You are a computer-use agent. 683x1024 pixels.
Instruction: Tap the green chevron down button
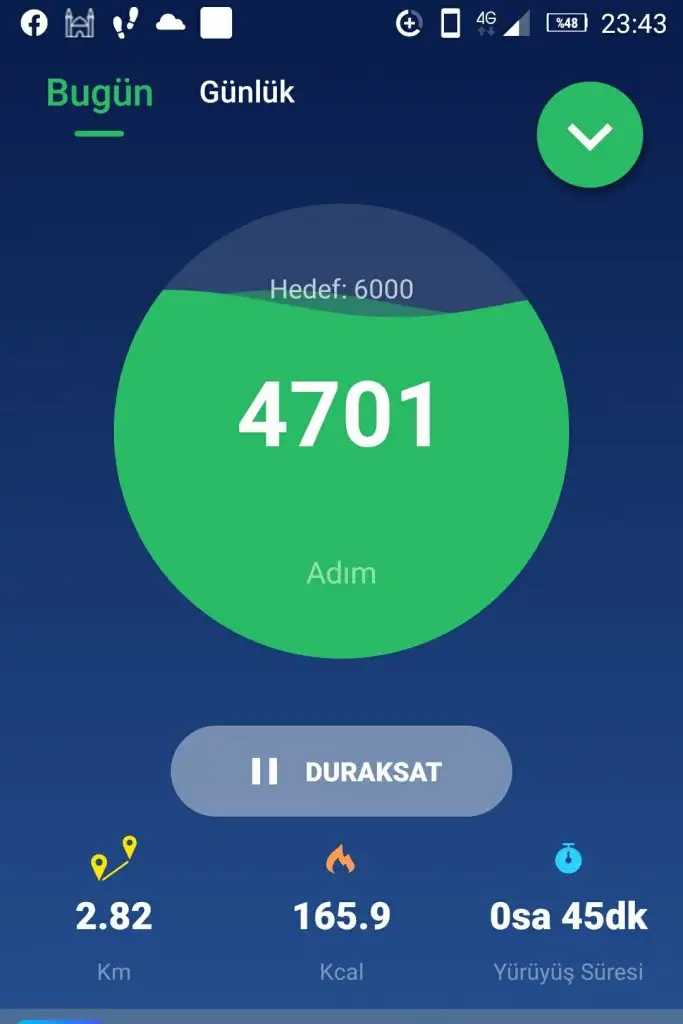(x=590, y=135)
